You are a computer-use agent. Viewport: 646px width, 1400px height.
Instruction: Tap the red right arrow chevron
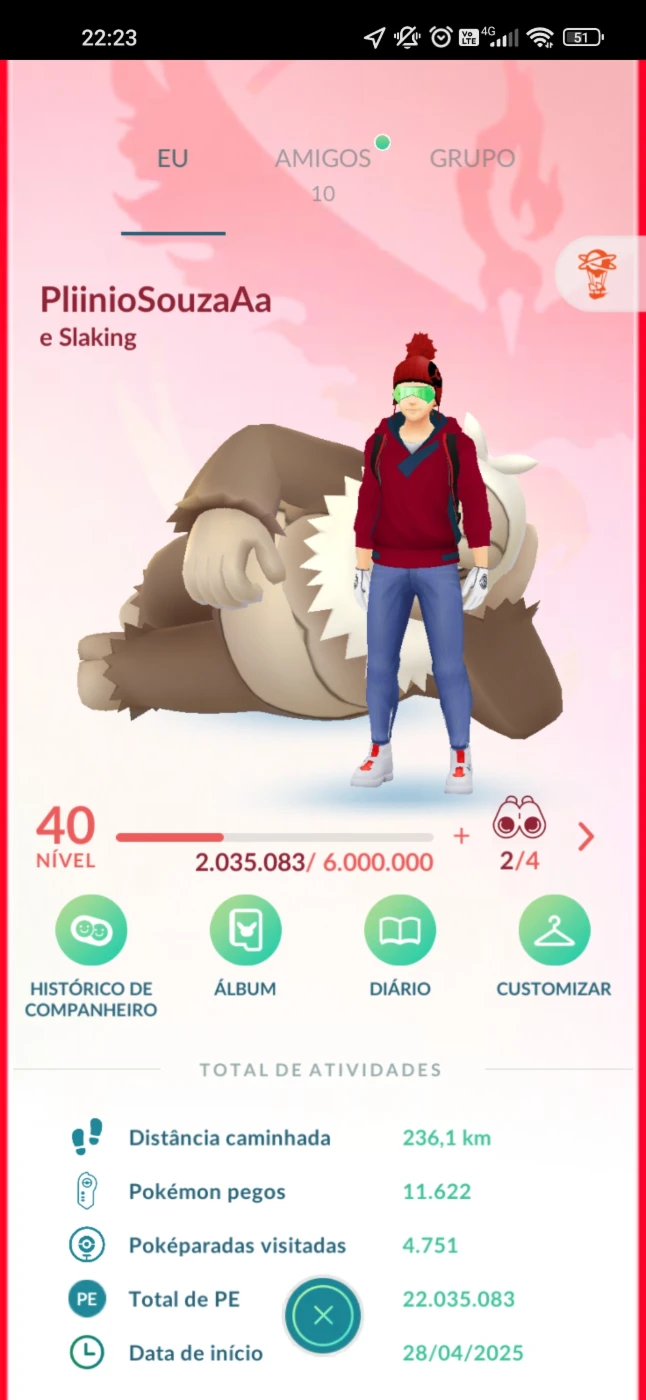click(x=587, y=836)
